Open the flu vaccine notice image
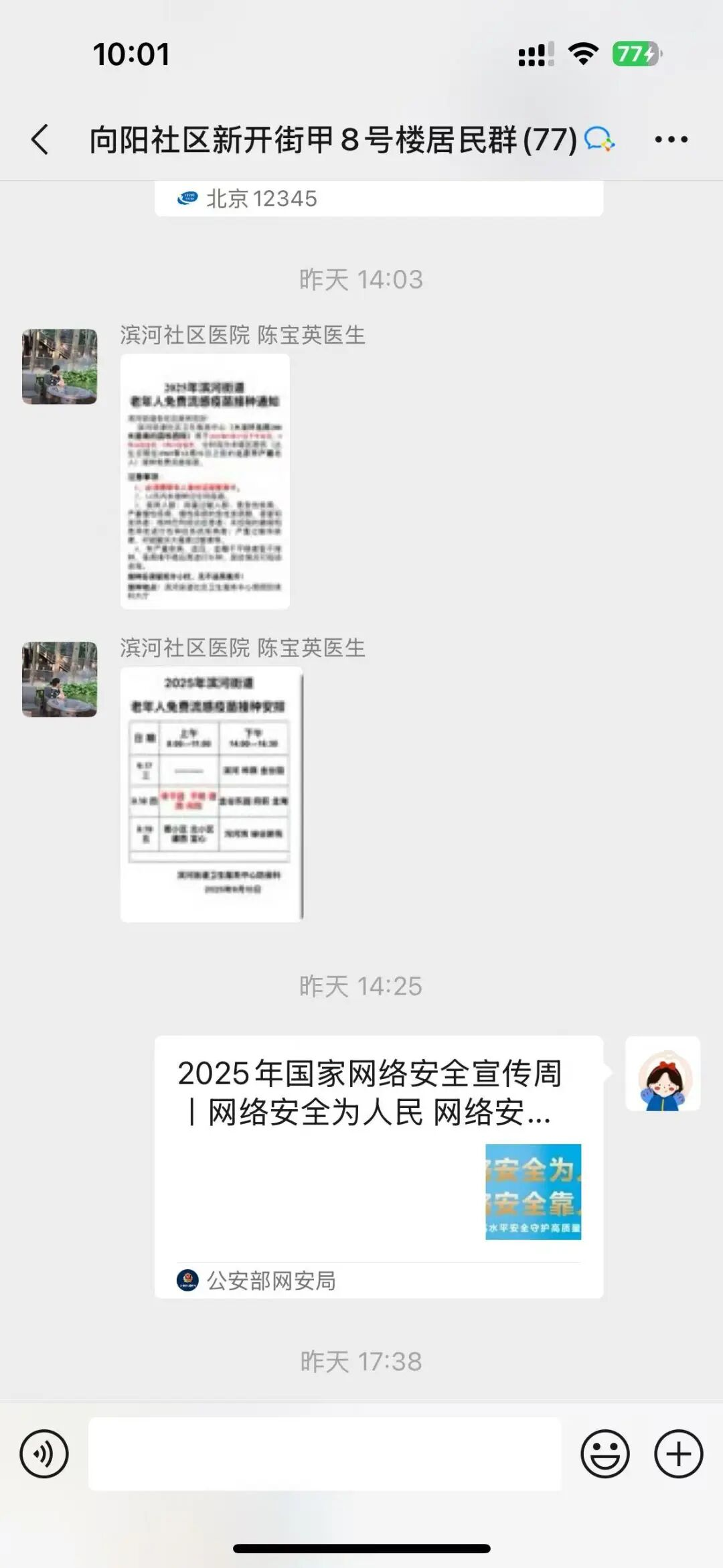723x1568 pixels. pos(205,481)
